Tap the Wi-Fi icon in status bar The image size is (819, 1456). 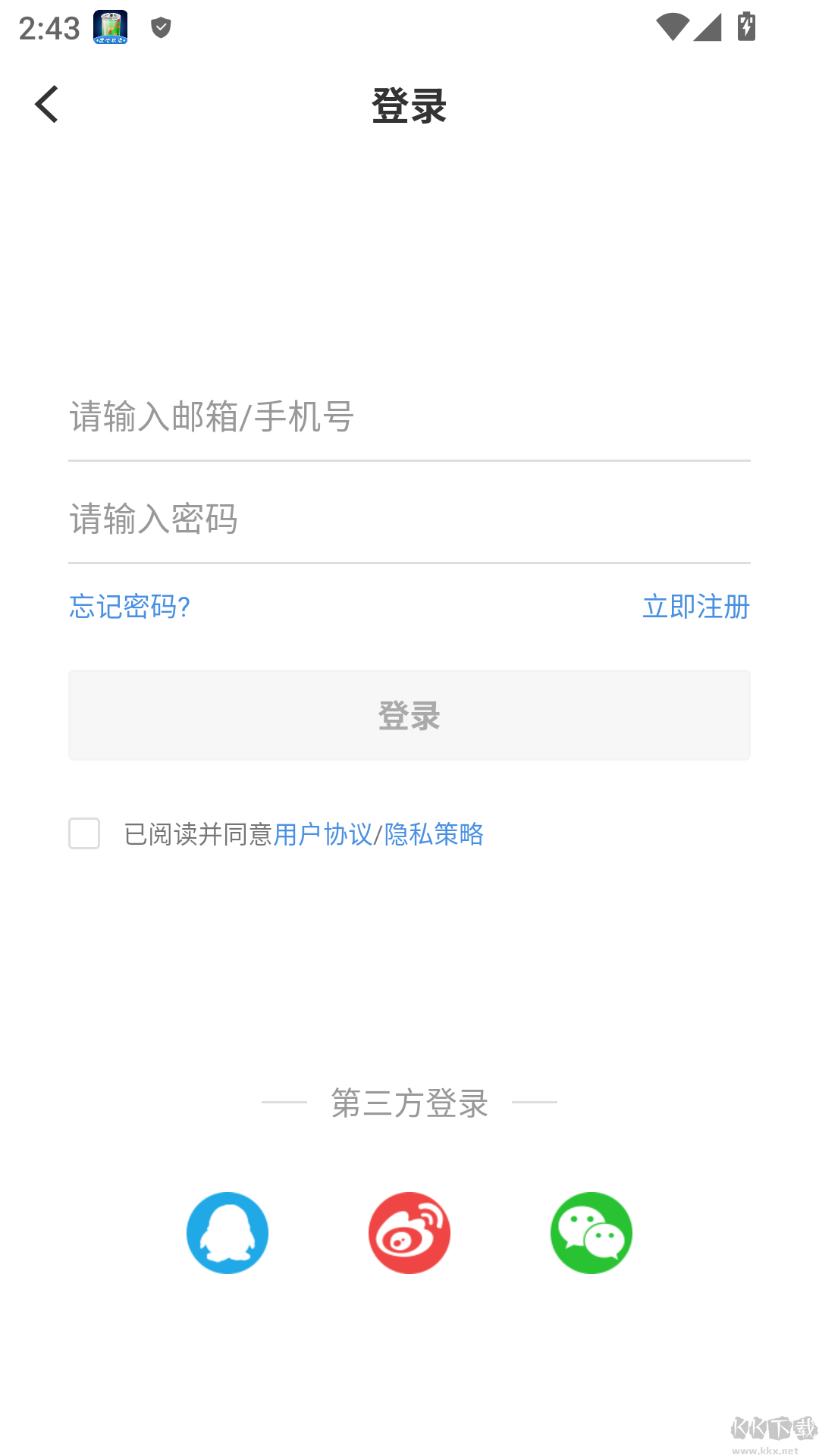(x=672, y=25)
